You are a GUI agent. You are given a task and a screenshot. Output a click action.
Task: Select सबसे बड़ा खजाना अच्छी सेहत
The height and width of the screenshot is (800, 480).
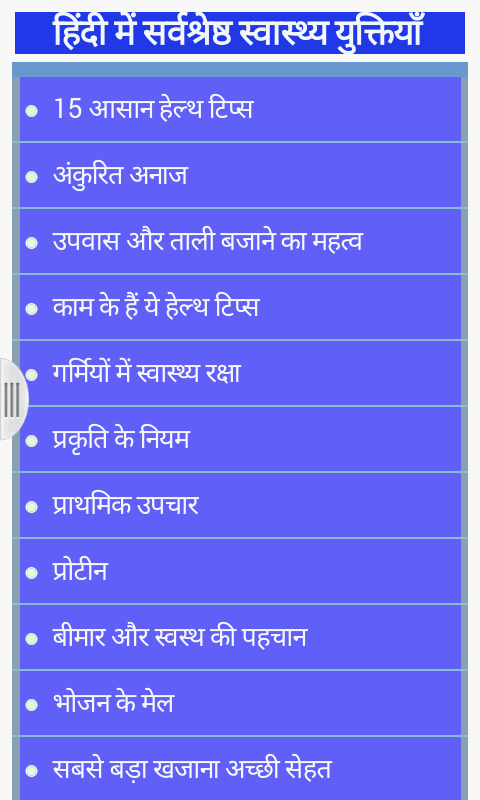[x=240, y=769]
